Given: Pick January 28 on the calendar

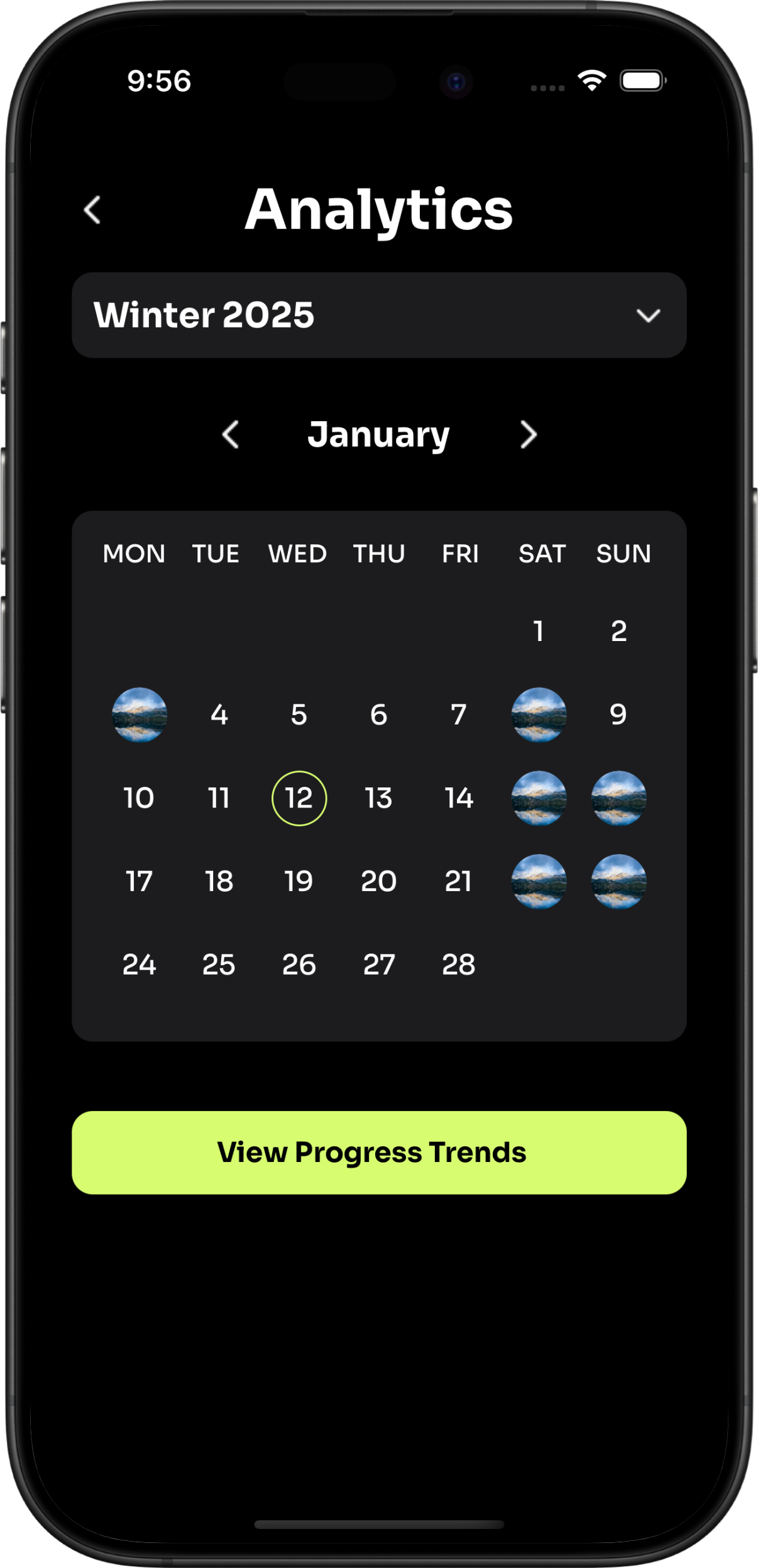Looking at the screenshot, I should click(x=459, y=965).
